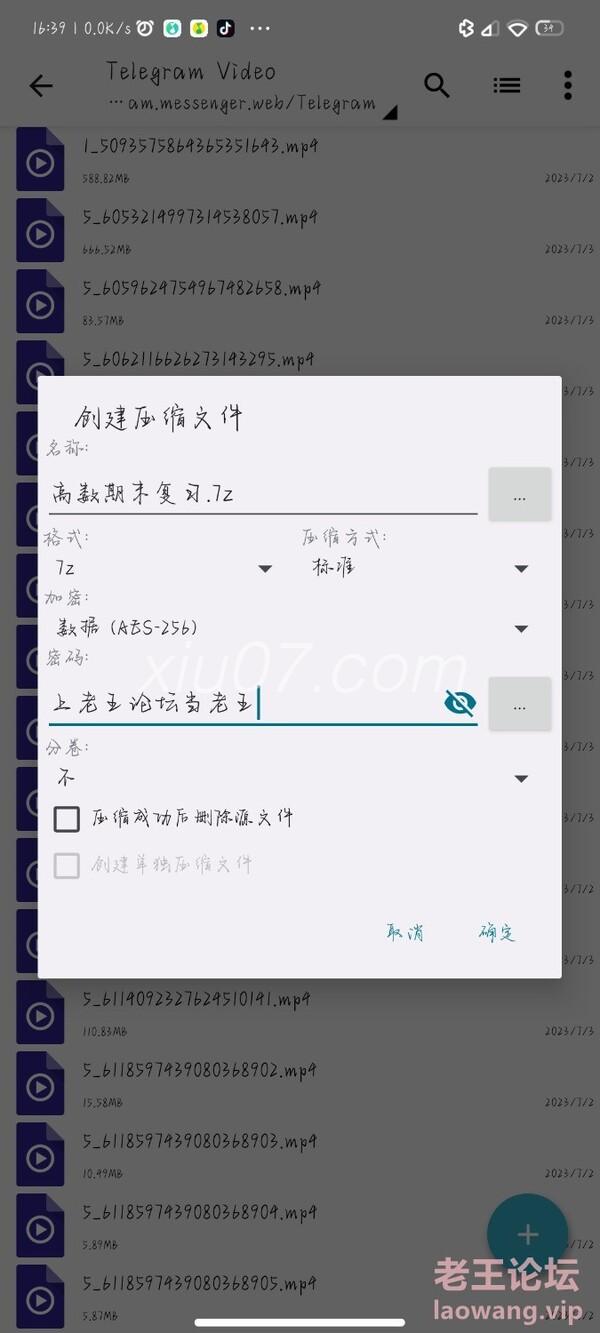Expand the 压缩方式 dropdown showing 标准
The image size is (600, 1333).
click(x=418, y=568)
